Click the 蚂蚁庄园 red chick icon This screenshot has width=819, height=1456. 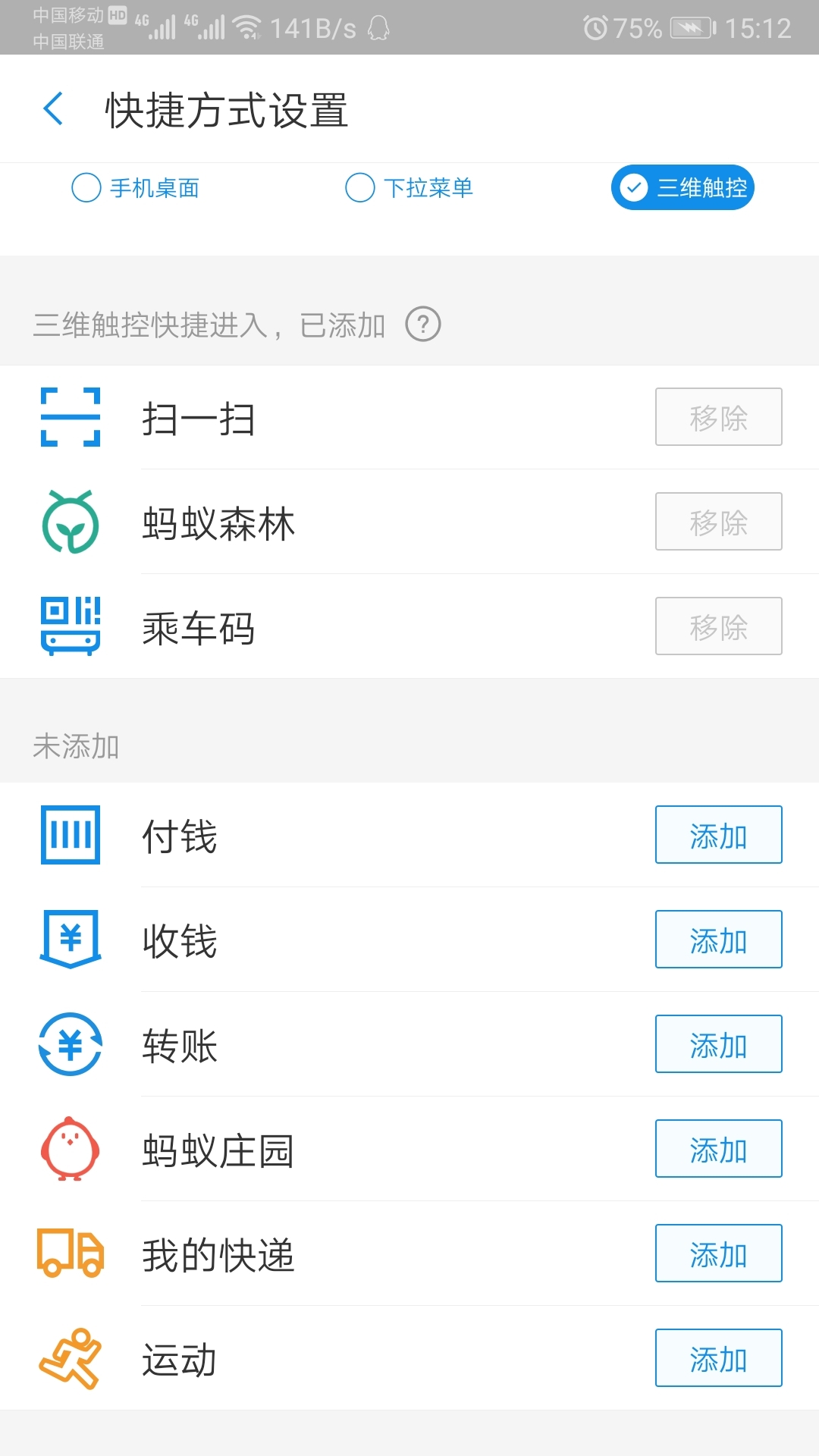[x=69, y=1149]
